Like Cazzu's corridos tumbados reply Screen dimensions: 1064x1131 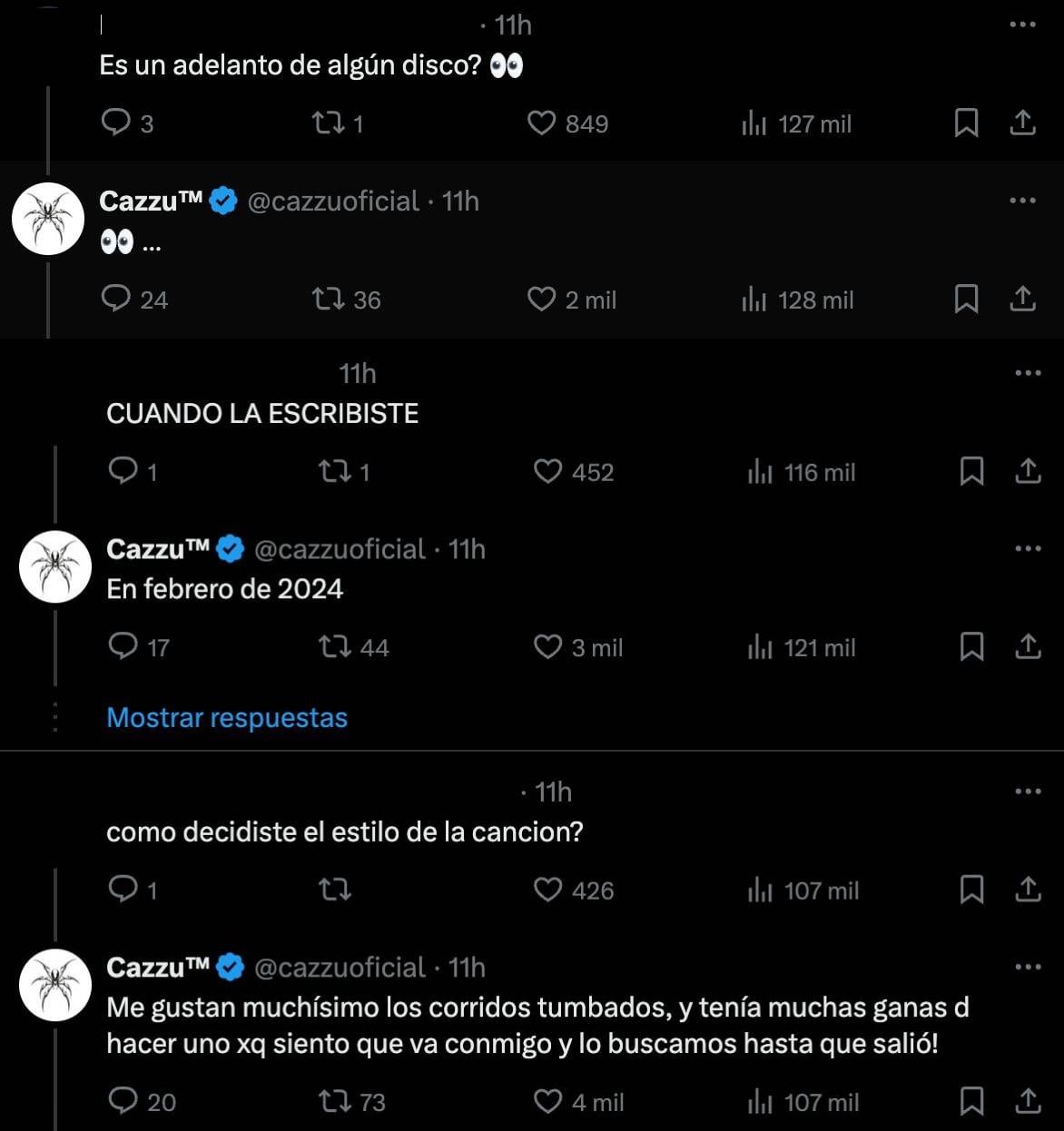(x=547, y=1102)
